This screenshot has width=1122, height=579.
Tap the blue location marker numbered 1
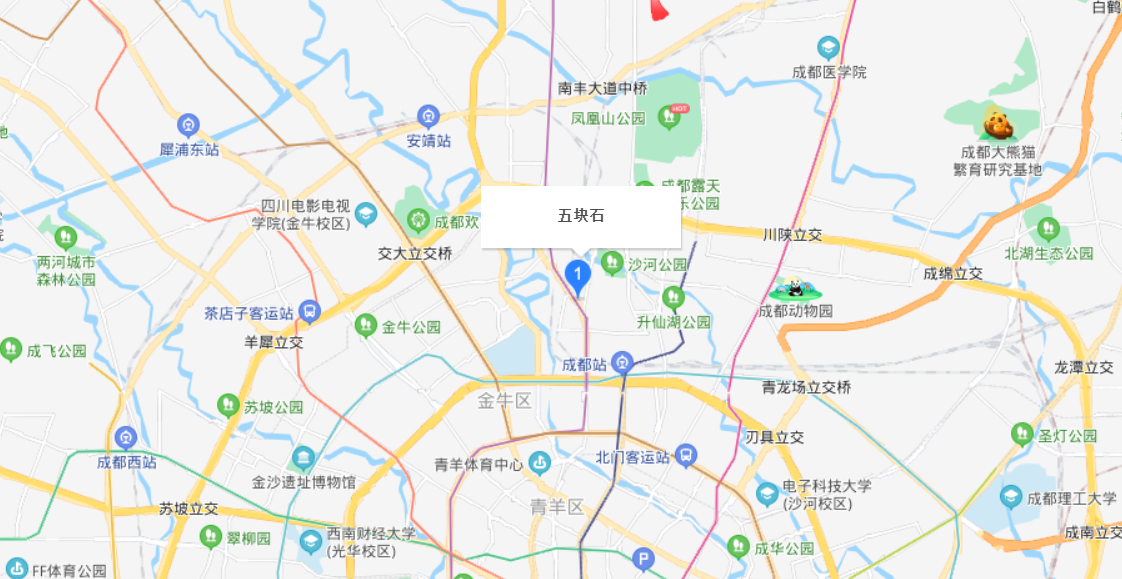click(x=577, y=273)
